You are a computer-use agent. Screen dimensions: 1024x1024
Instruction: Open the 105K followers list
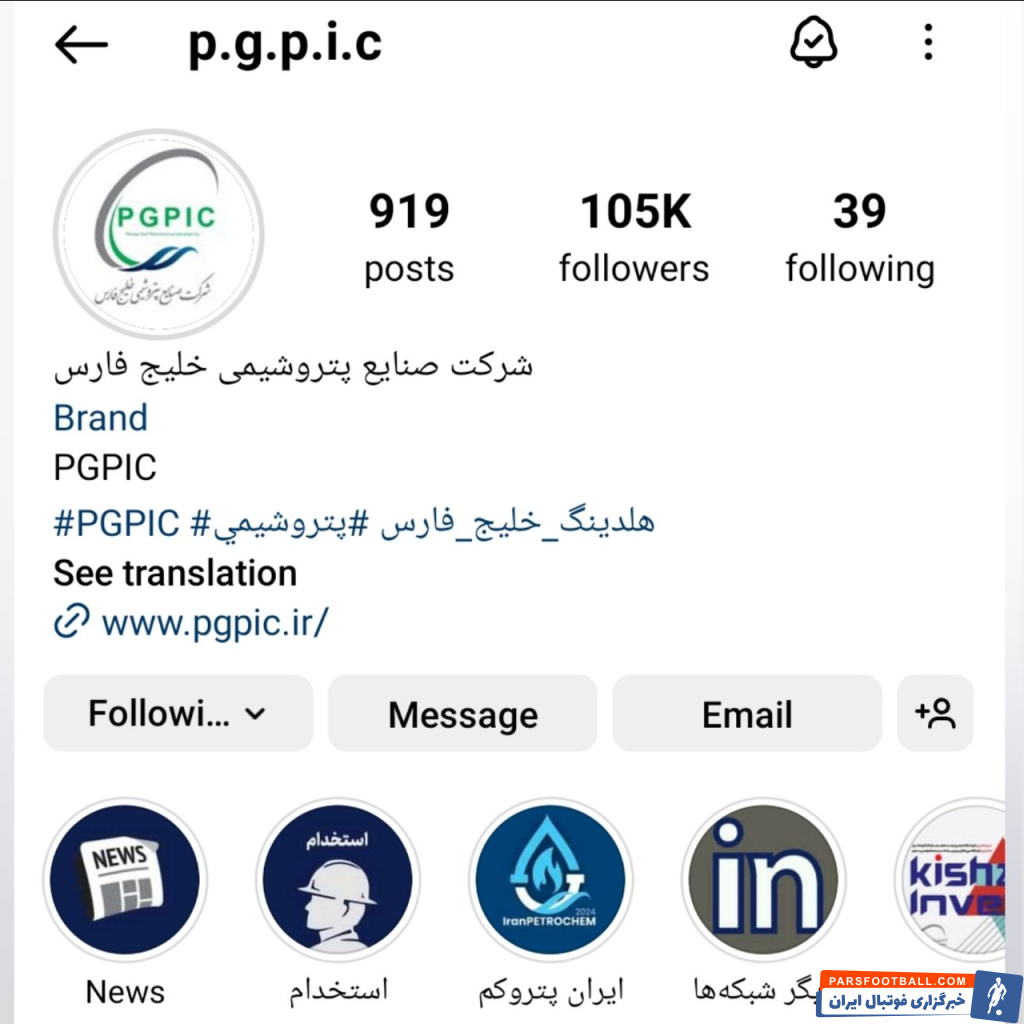(x=634, y=238)
